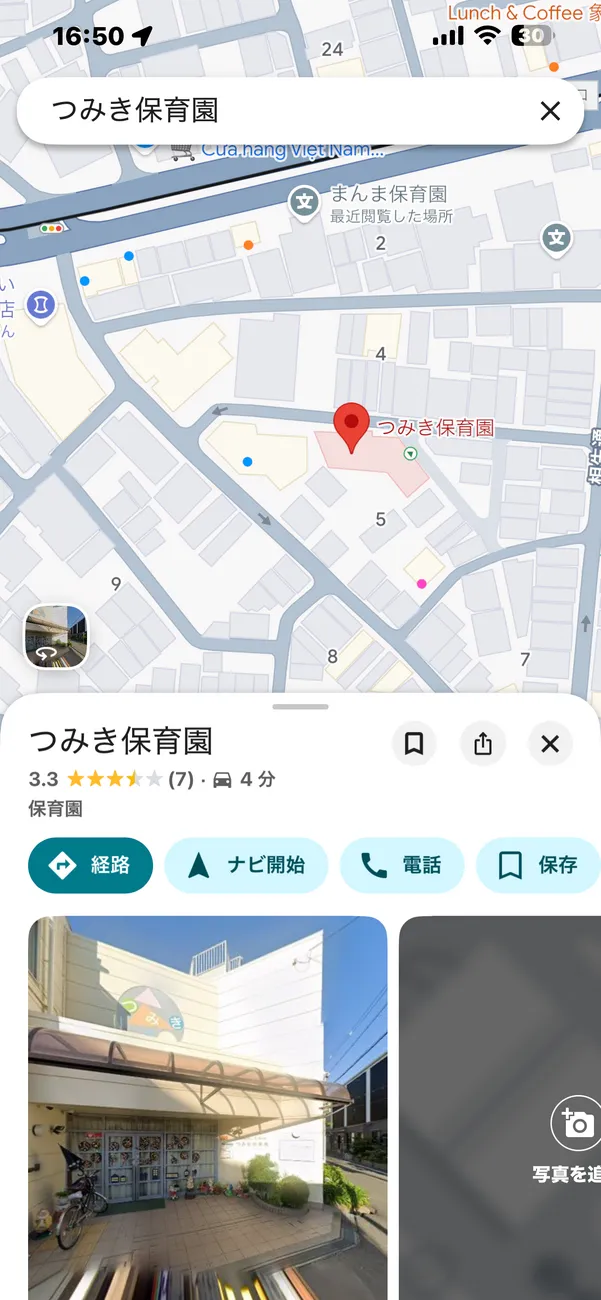Viewport: 601px width, 1300px height.
Task: Clear the search for つみき保育園
Action: coord(550,111)
